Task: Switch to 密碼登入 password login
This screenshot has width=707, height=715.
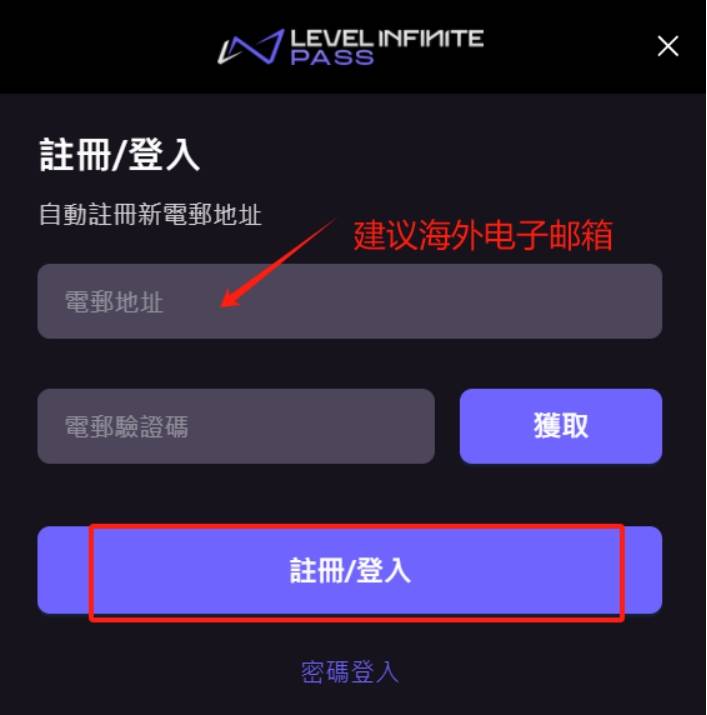Action: [349, 672]
